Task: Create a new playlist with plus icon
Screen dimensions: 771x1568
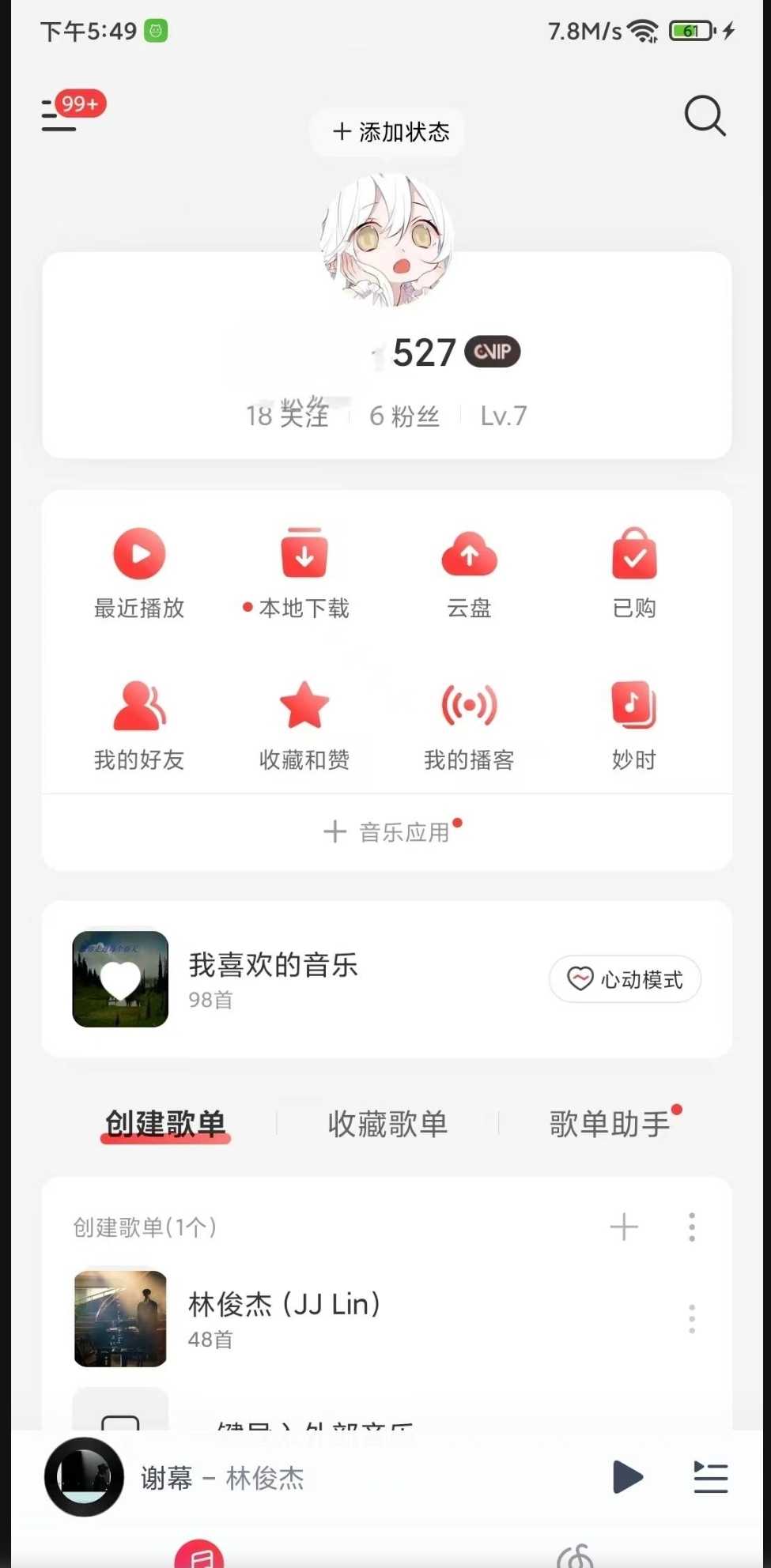Action: [624, 1227]
